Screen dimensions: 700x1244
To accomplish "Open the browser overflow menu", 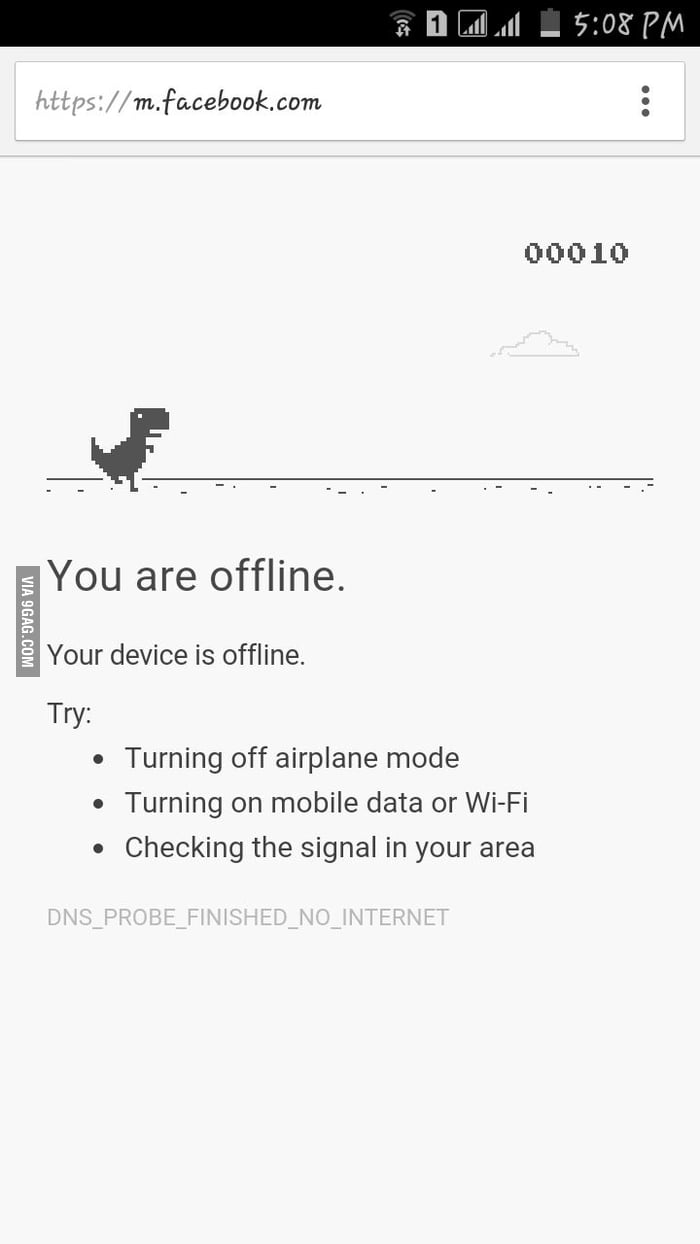I will 645,101.
